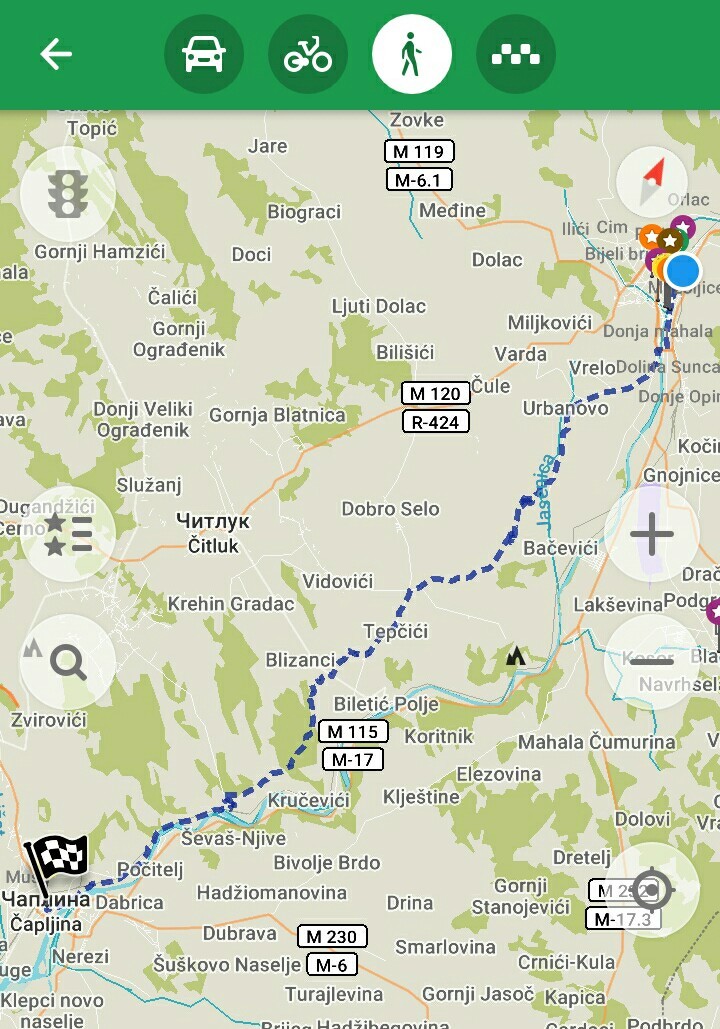Screen dimensions: 720x1029
Task: Zoom in with the plus button
Action: coord(652,534)
